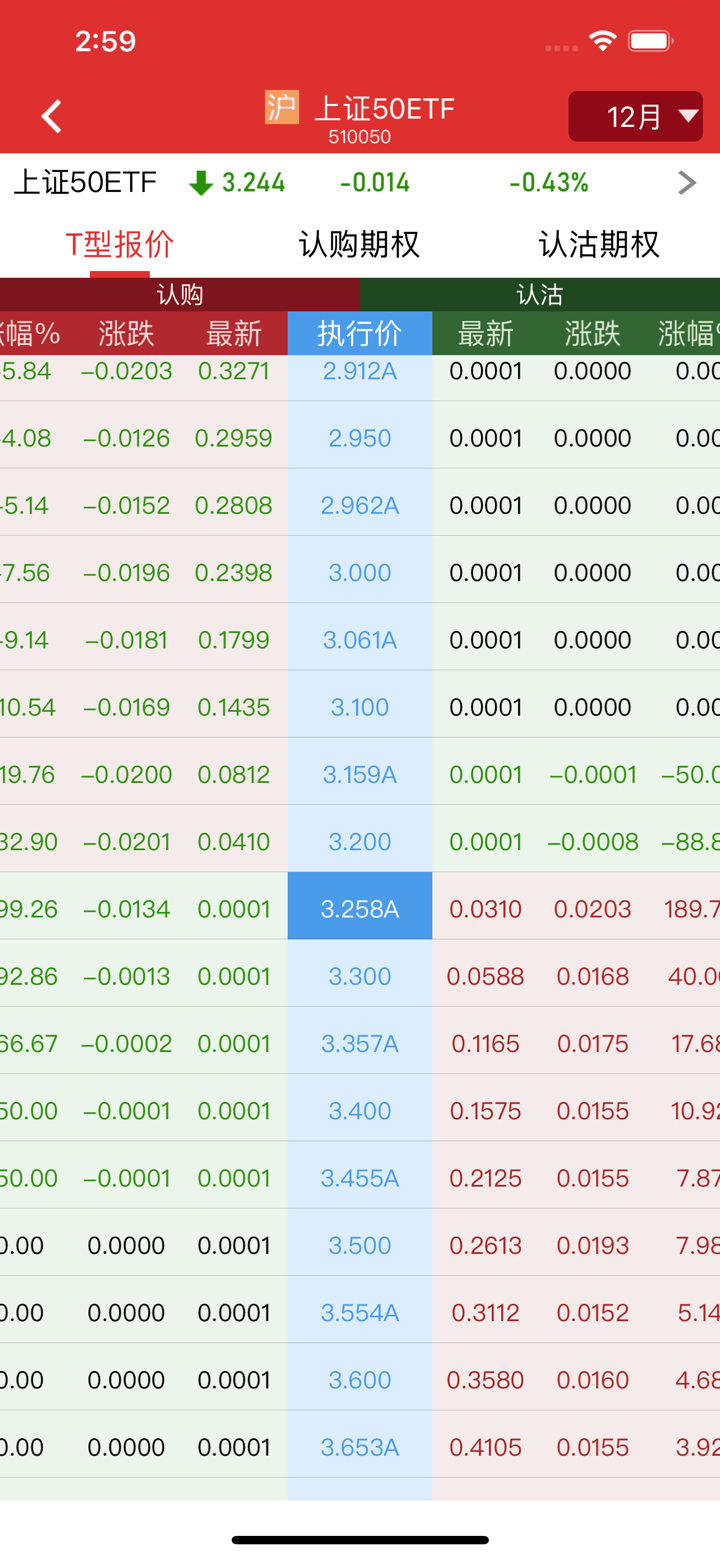Open the 3.300 strike price row
This screenshot has height=1558, width=720.
point(360,976)
